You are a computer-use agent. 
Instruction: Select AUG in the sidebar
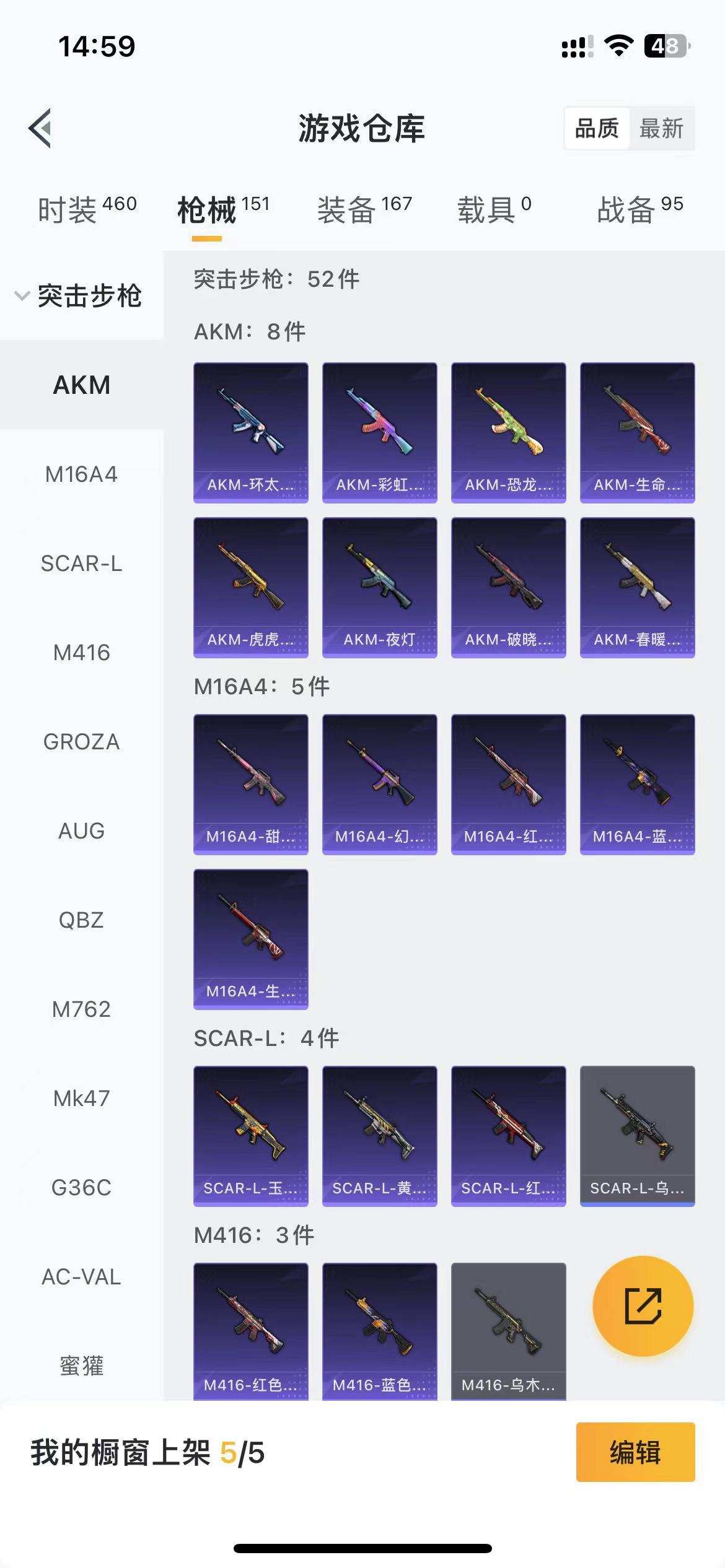click(81, 831)
